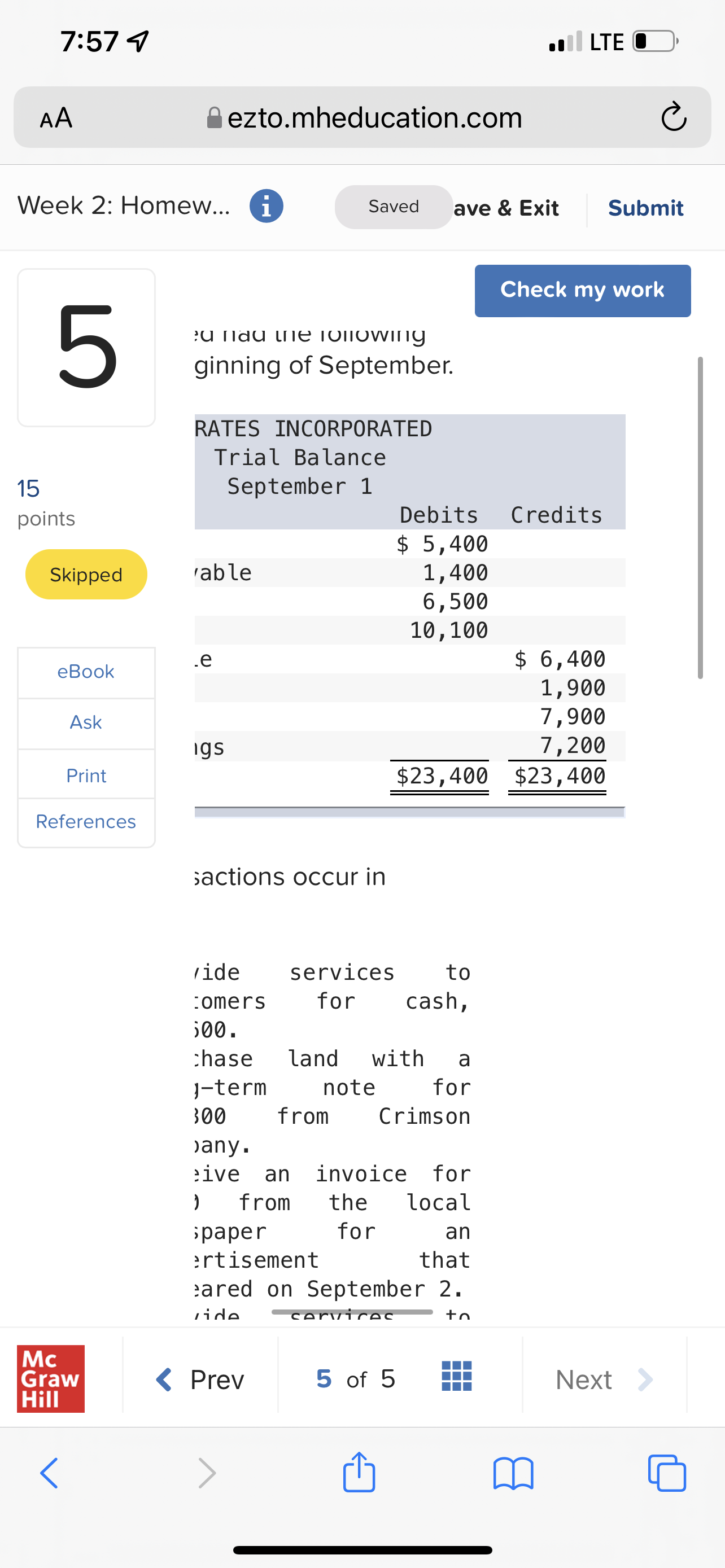Share this page via Safari
Image resolution: width=725 pixels, height=1568 pixels.
click(x=359, y=1473)
